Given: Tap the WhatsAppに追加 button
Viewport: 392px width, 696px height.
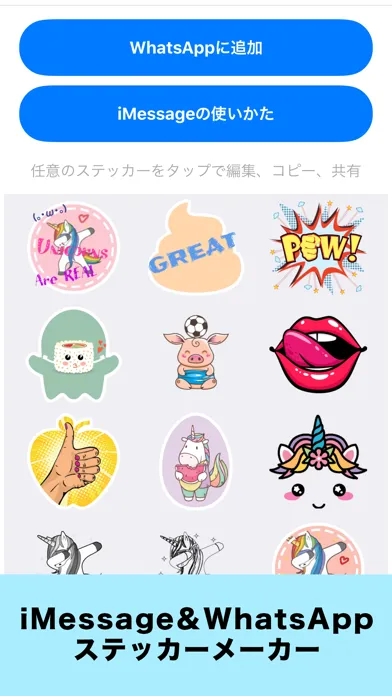Looking at the screenshot, I should click(196, 47).
